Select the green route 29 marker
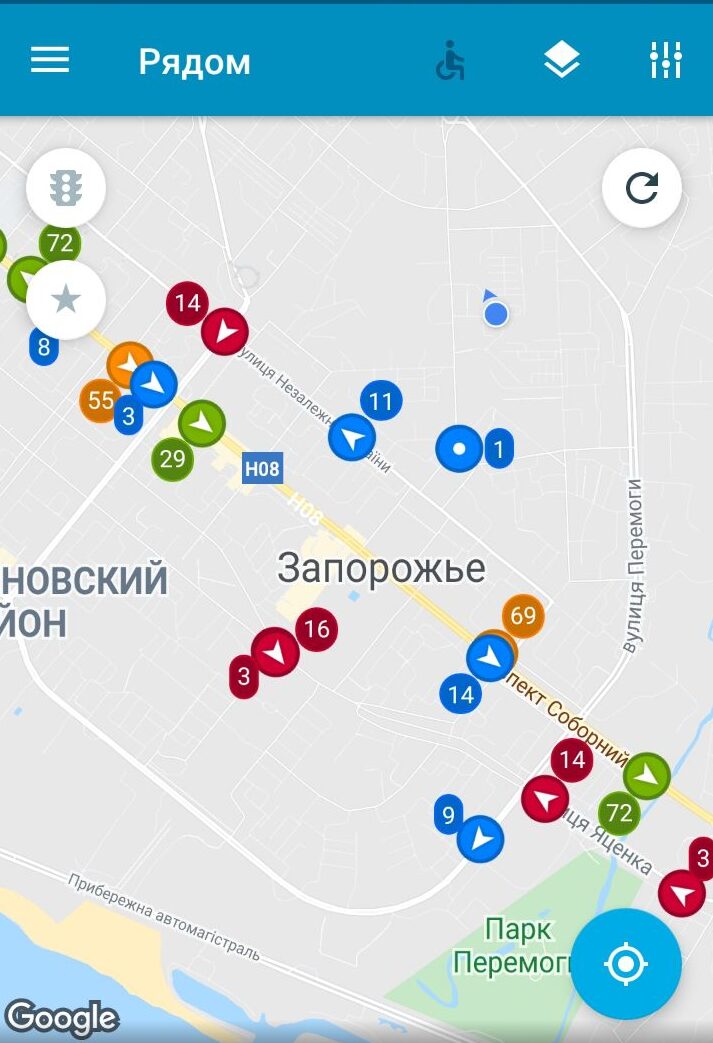Screen dimensions: 713x1043 (172, 459)
